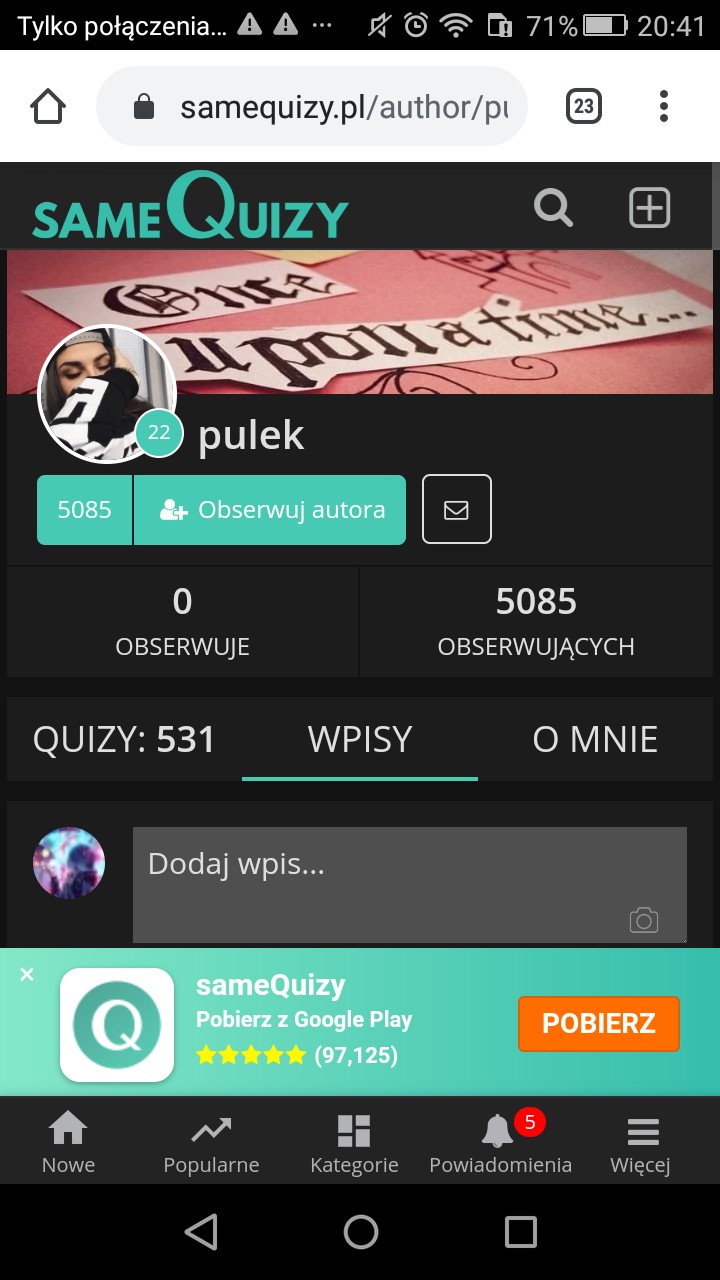Viewport: 720px width, 1280px height.
Task: Tap the plus icon to add a quiz
Action: click(x=649, y=208)
